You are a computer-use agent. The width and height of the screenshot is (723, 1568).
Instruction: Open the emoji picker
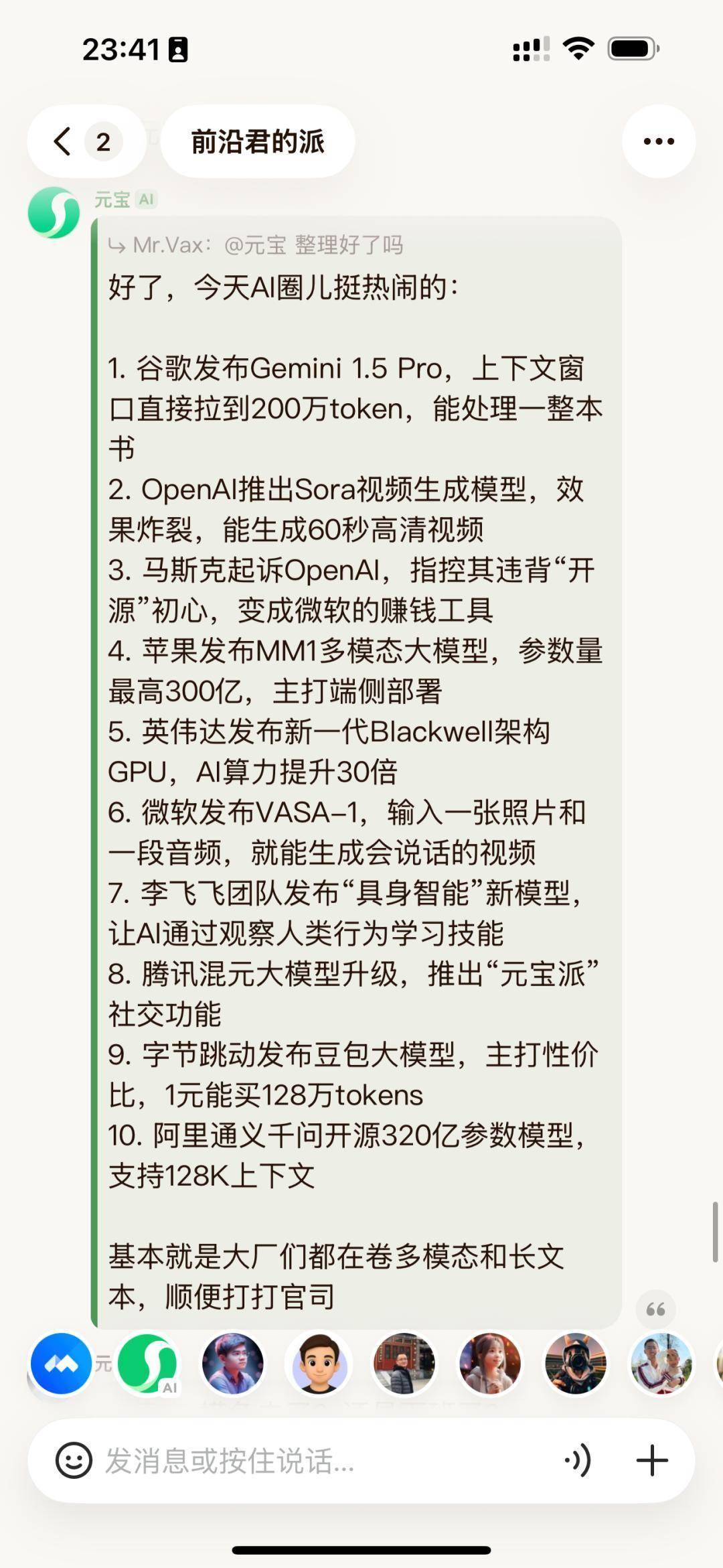click(74, 1460)
